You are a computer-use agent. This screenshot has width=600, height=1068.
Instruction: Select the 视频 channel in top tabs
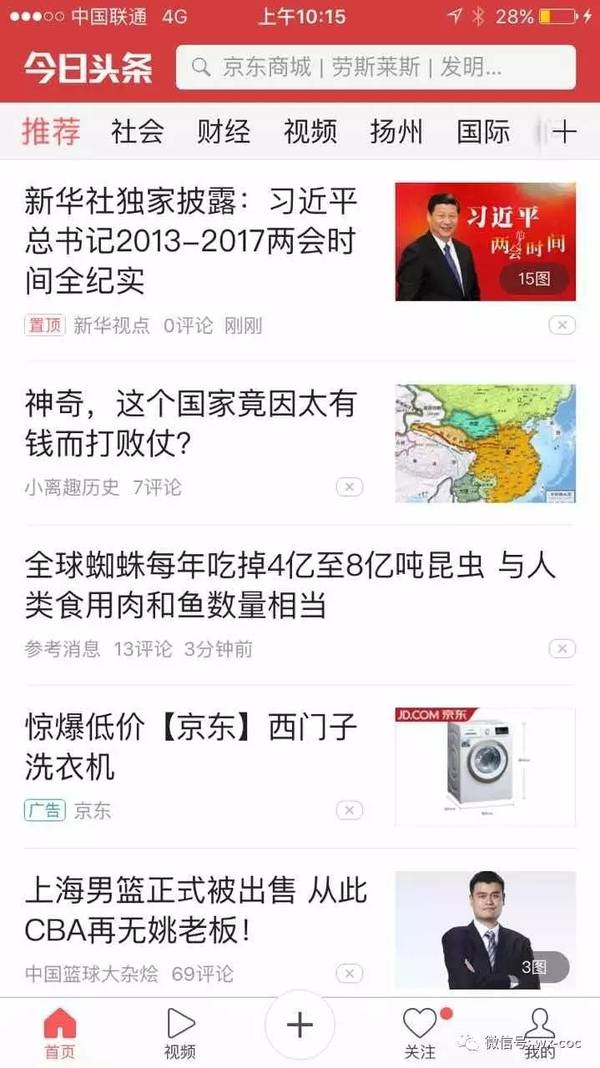[x=310, y=131]
